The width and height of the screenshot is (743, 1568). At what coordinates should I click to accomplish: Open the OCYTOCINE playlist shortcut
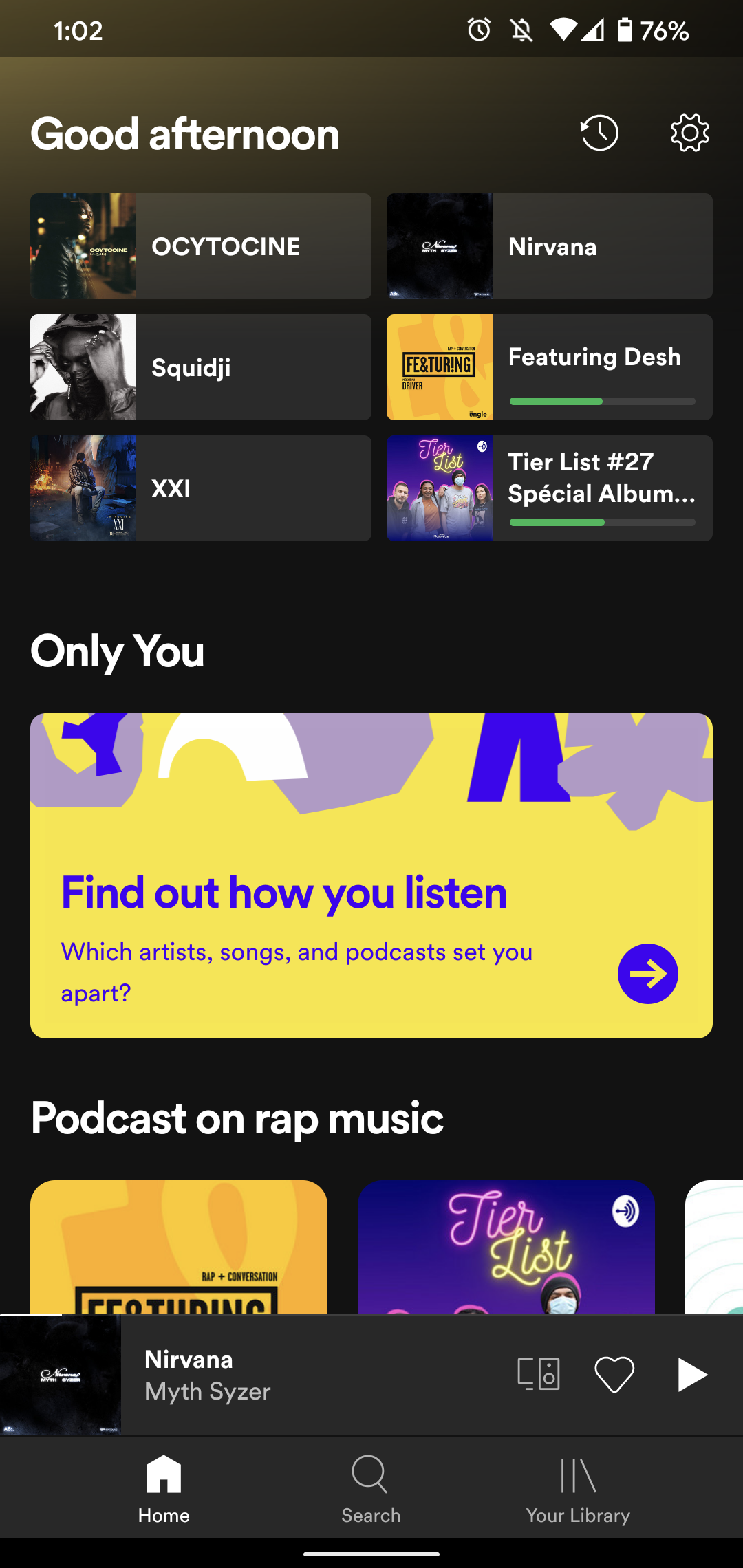[200, 246]
